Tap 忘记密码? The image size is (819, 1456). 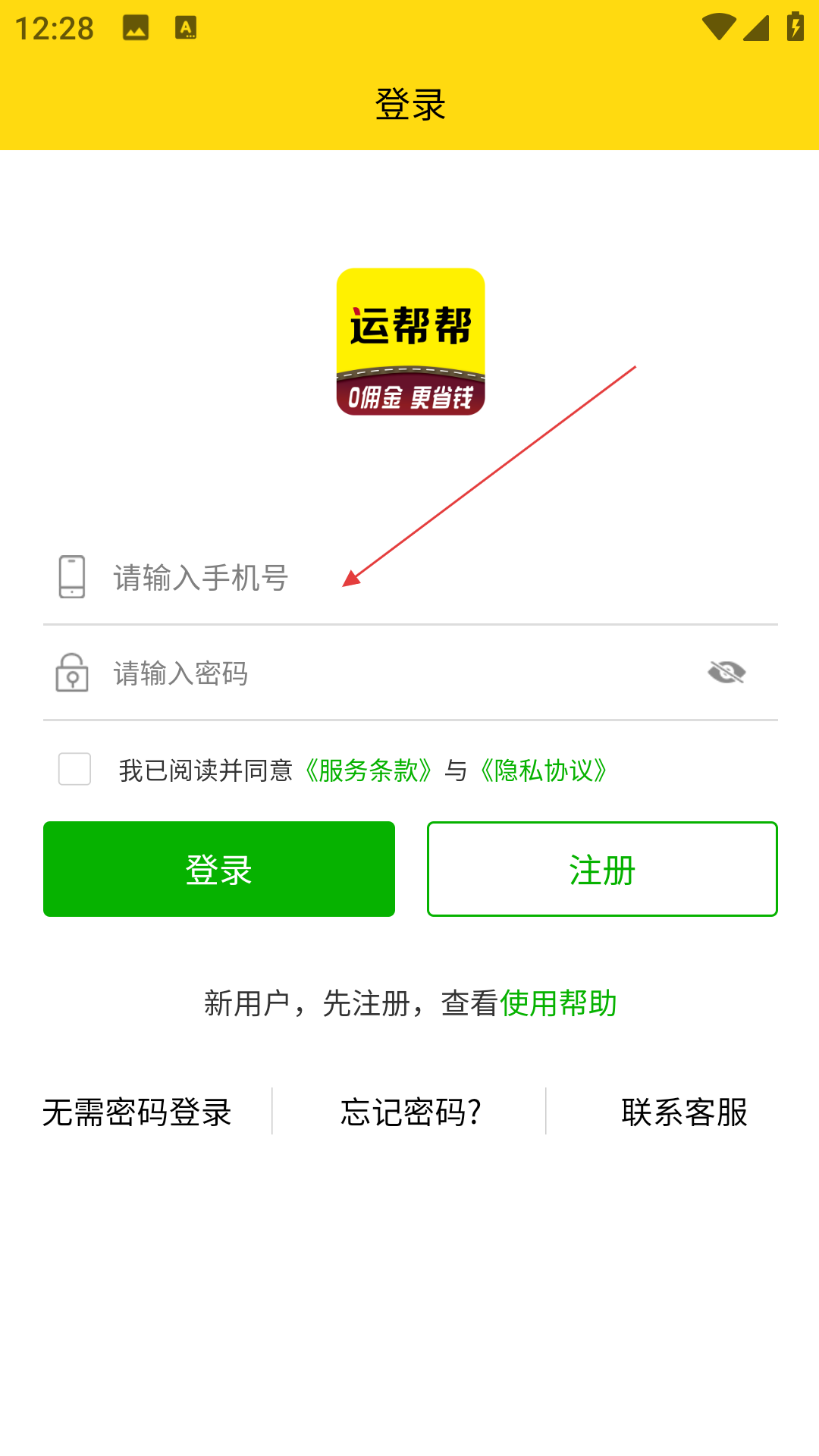[x=410, y=1112]
